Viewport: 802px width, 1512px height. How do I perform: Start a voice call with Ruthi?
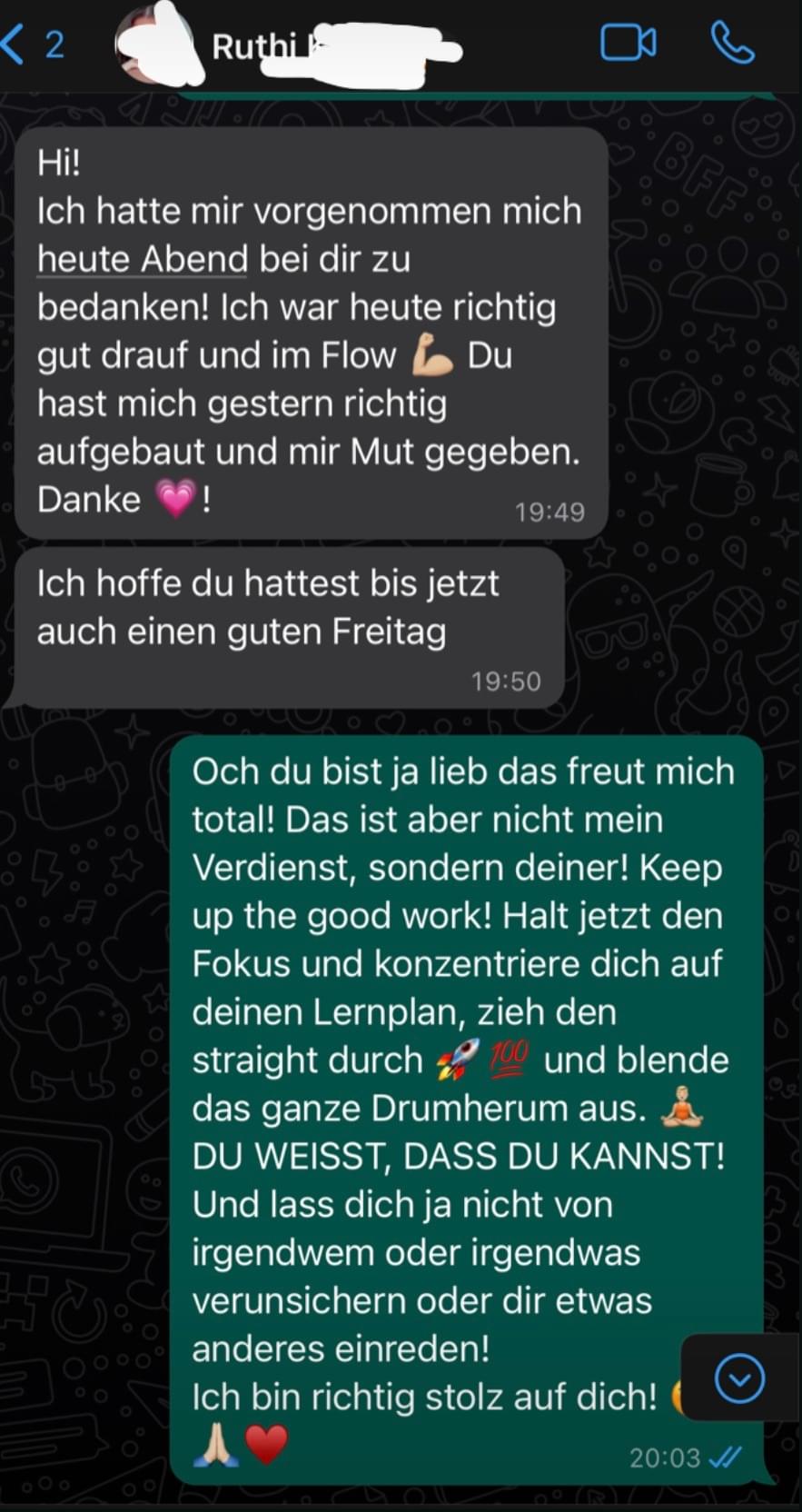732,43
